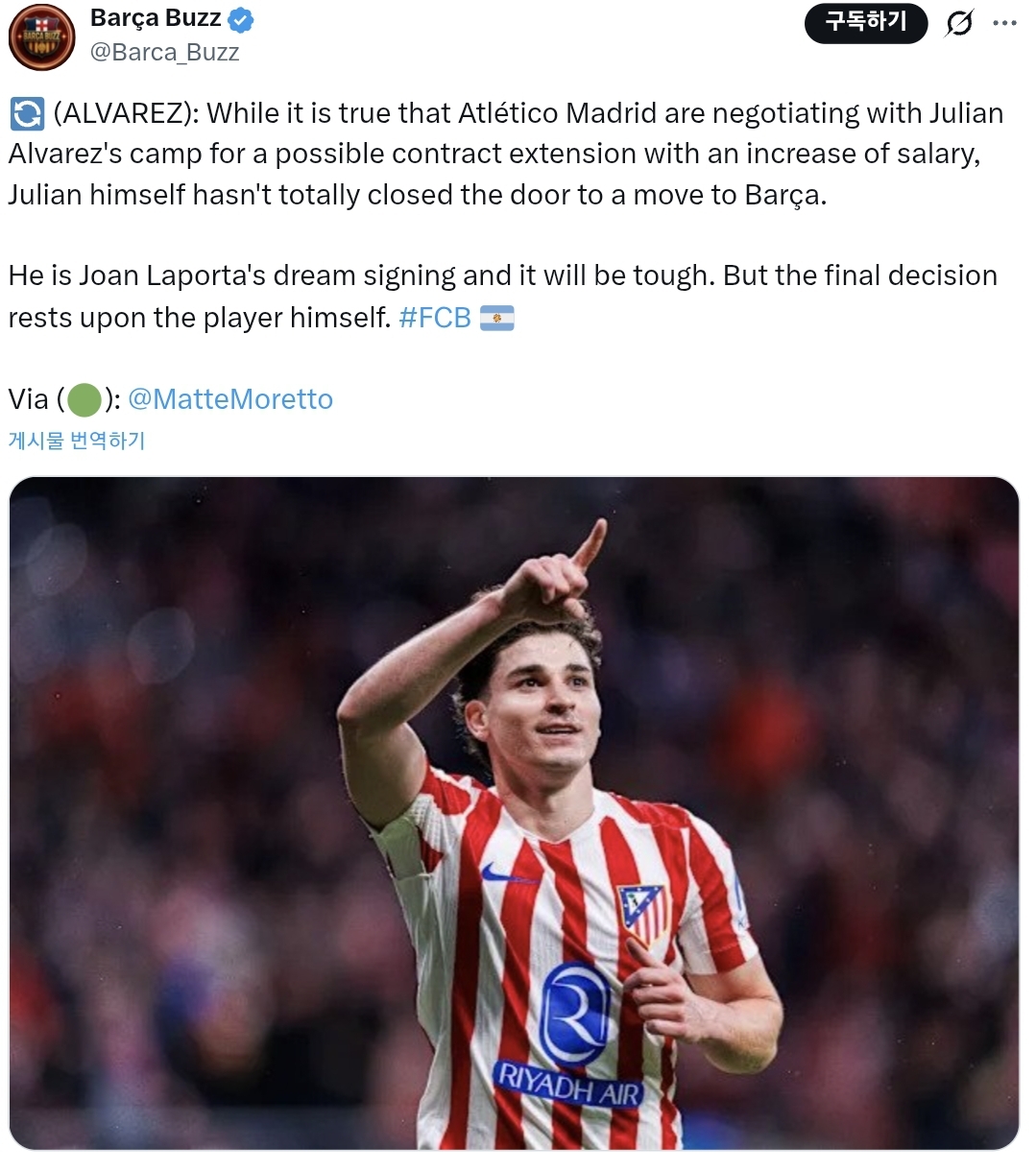Tap the 구독하기 subscribe button
The image size is (1036, 1171).
click(x=865, y=23)
